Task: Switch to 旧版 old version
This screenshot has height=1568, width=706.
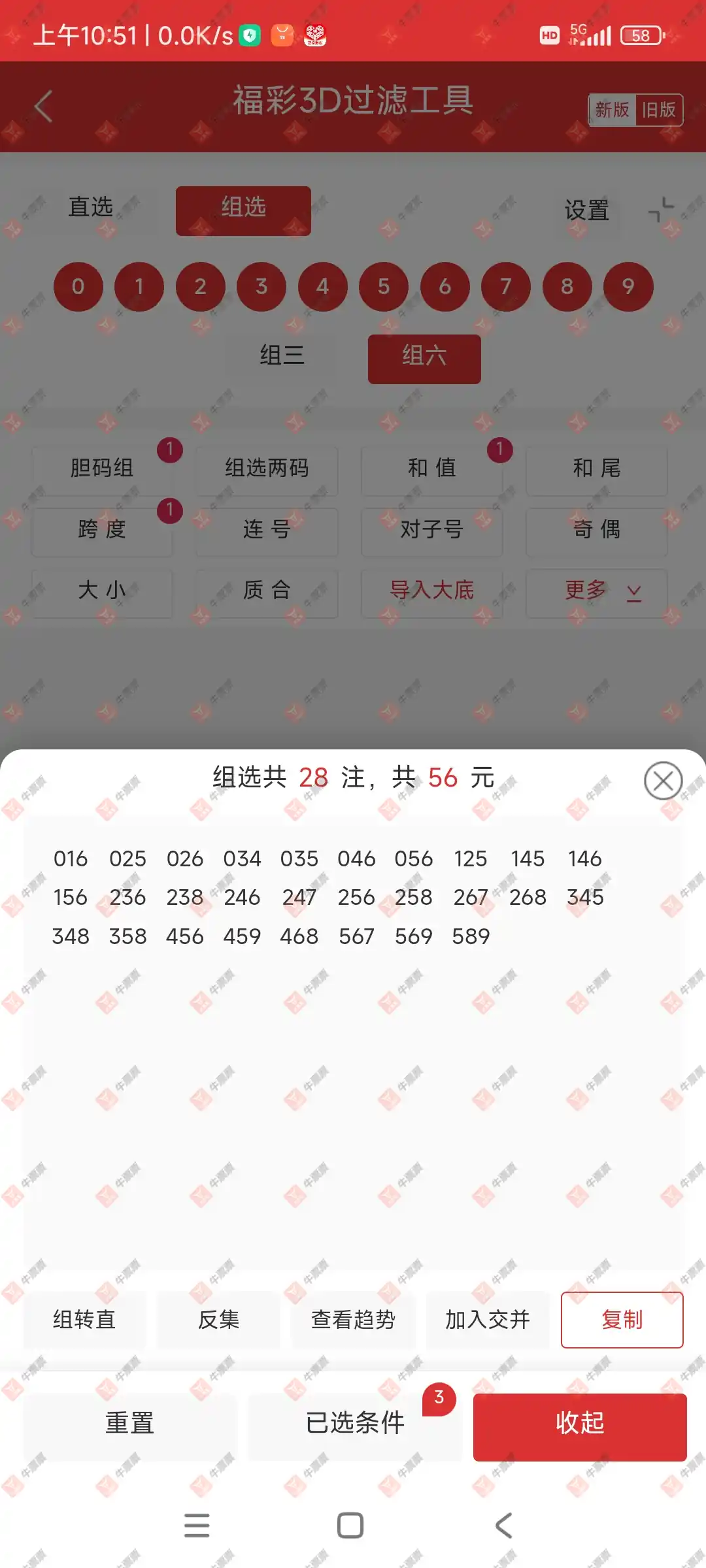Action: [x=658, y=110]
